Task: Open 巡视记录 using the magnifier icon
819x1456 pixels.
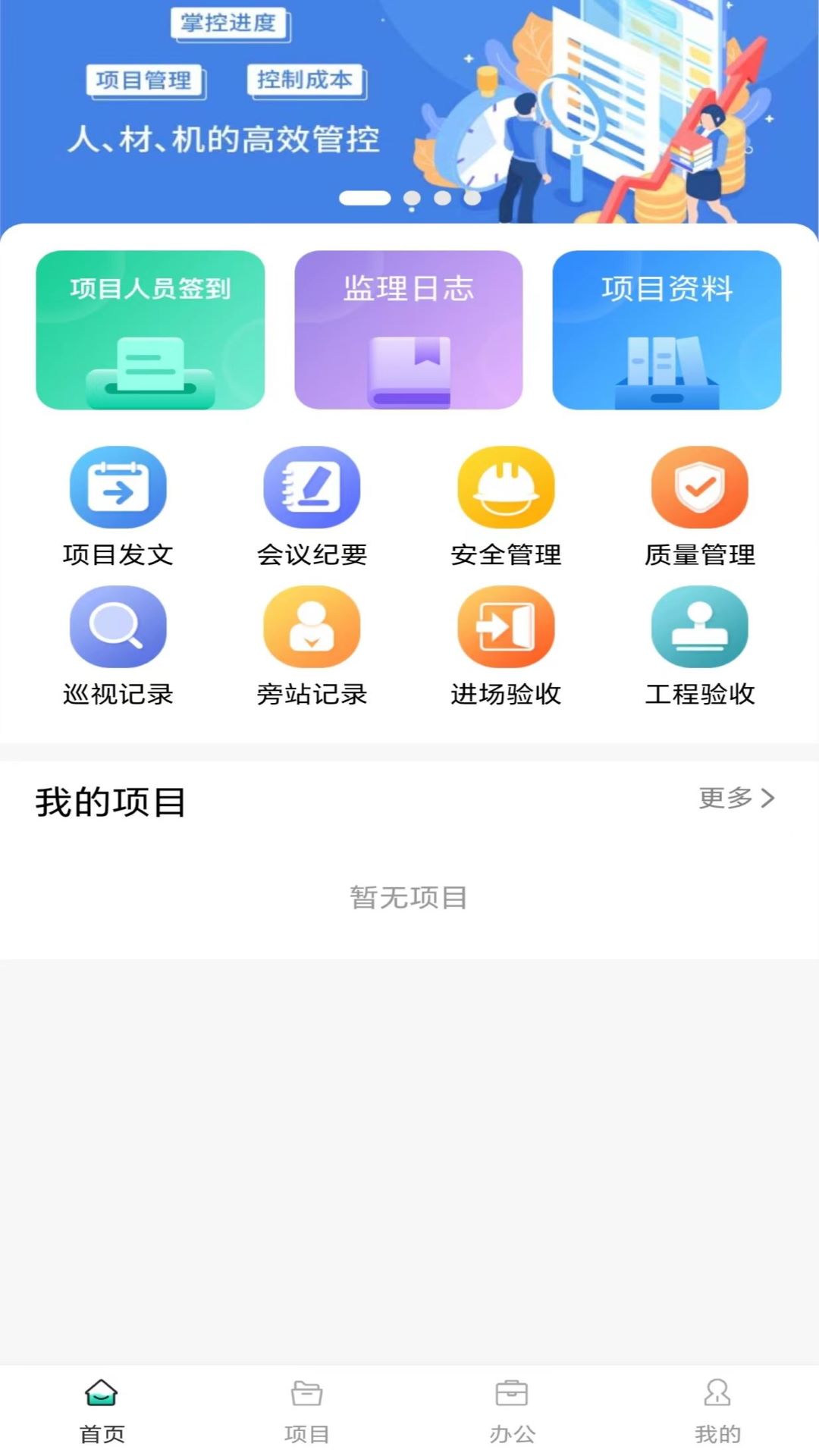Action: click(x=118, y=627)
